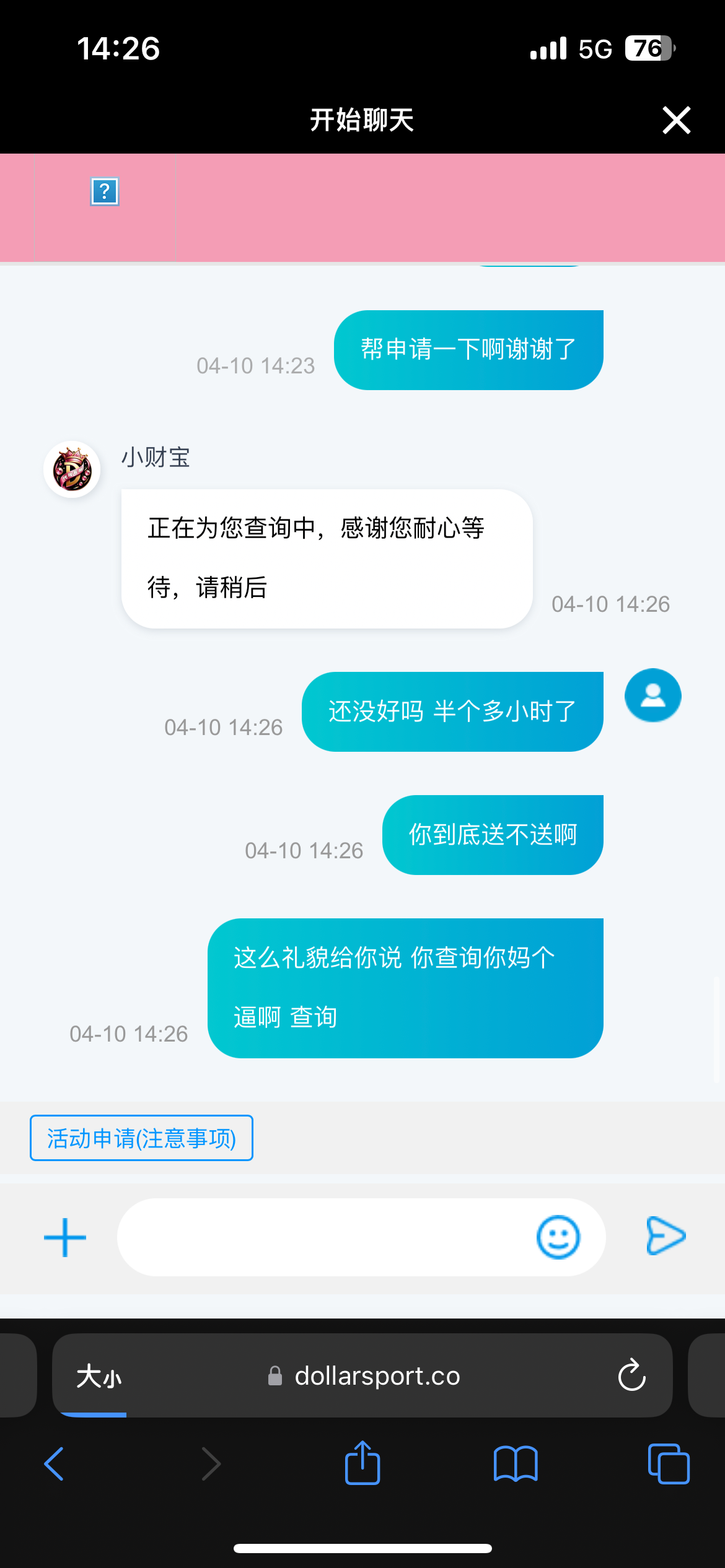Share this page from the browser toolbar
This screenshot has height=1568, width=725.
point(362,1463)
